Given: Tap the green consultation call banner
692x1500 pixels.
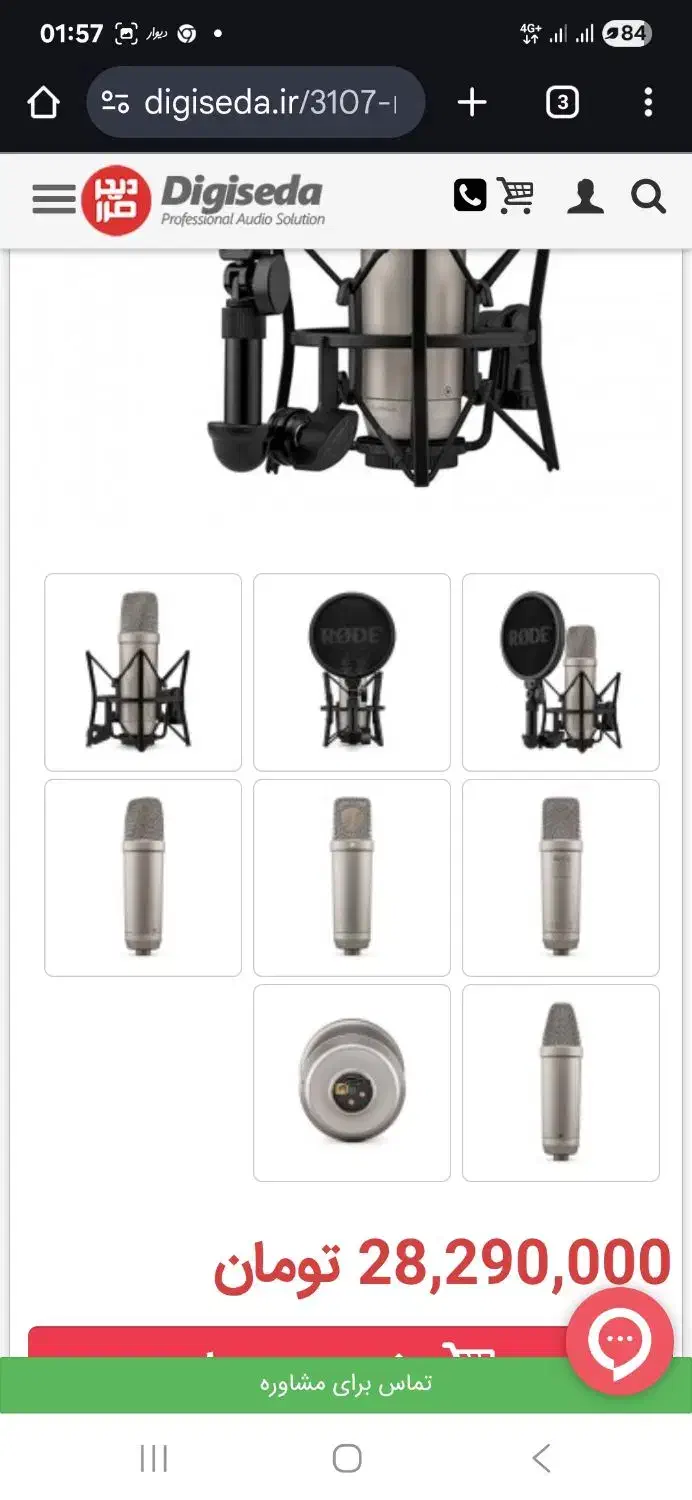Looking at the screenshot, I should [x=346, y=1384].
